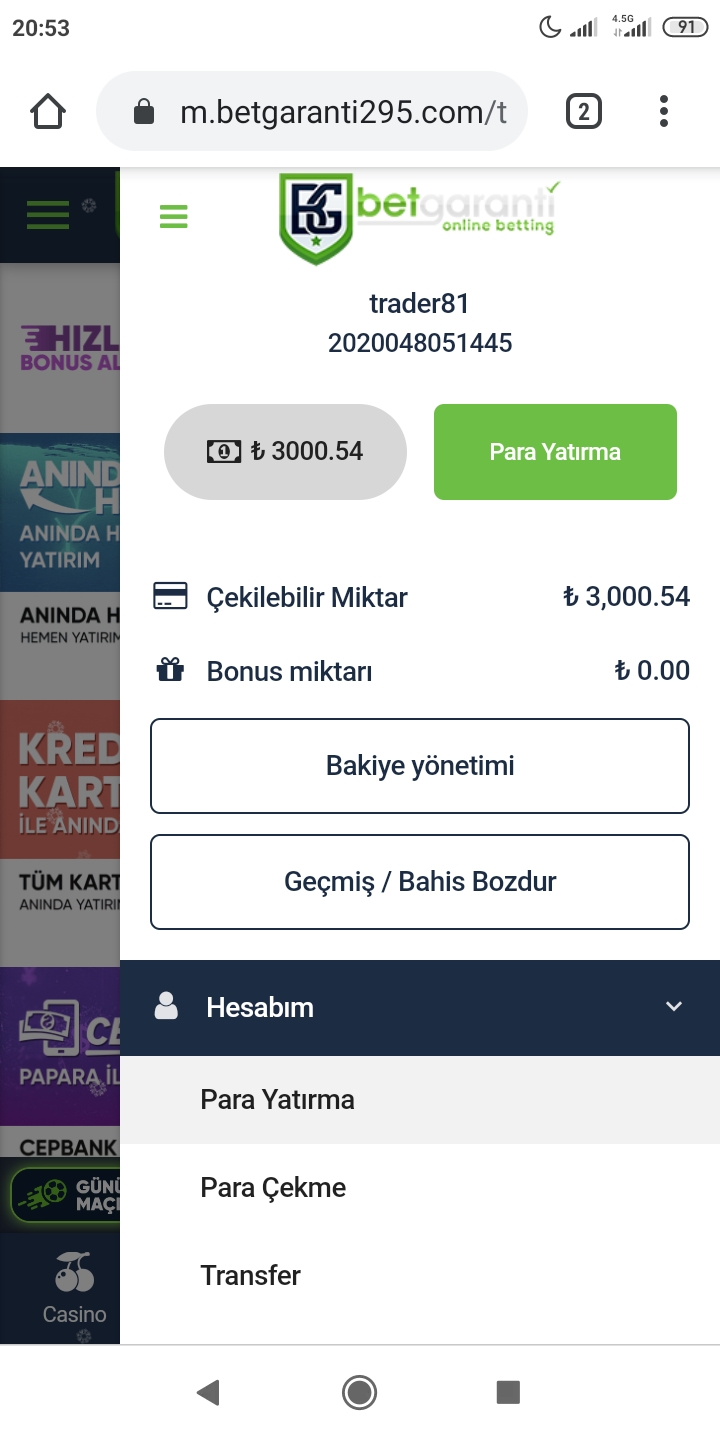
Task: Tap the address bar URL
Action: (x=312, y=111)
